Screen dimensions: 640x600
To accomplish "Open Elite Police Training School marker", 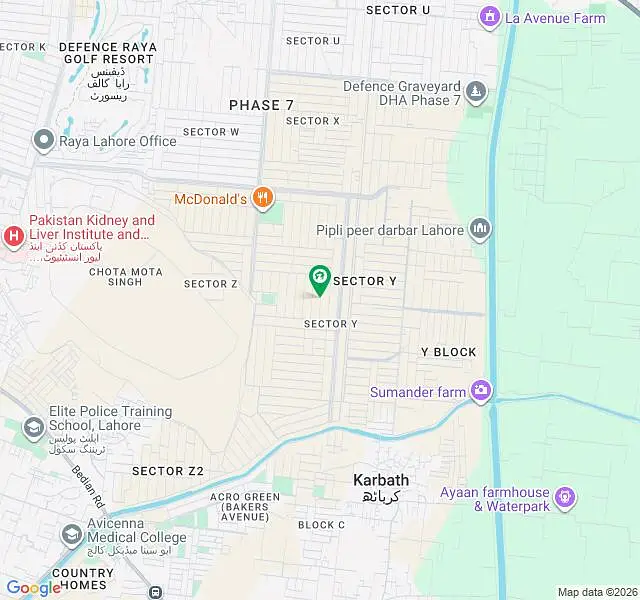I will point(34,428).
